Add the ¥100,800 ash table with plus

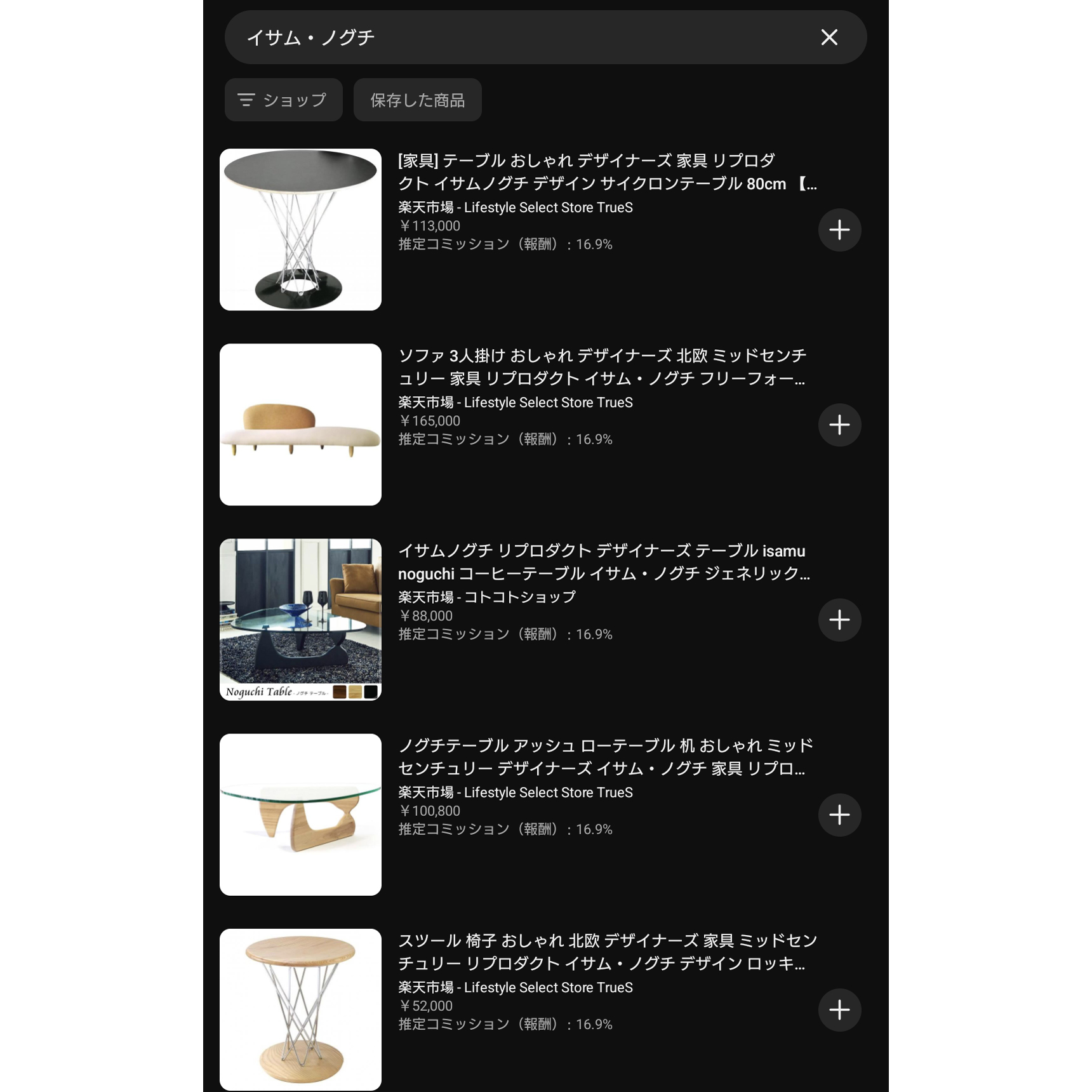coord(839,815)
